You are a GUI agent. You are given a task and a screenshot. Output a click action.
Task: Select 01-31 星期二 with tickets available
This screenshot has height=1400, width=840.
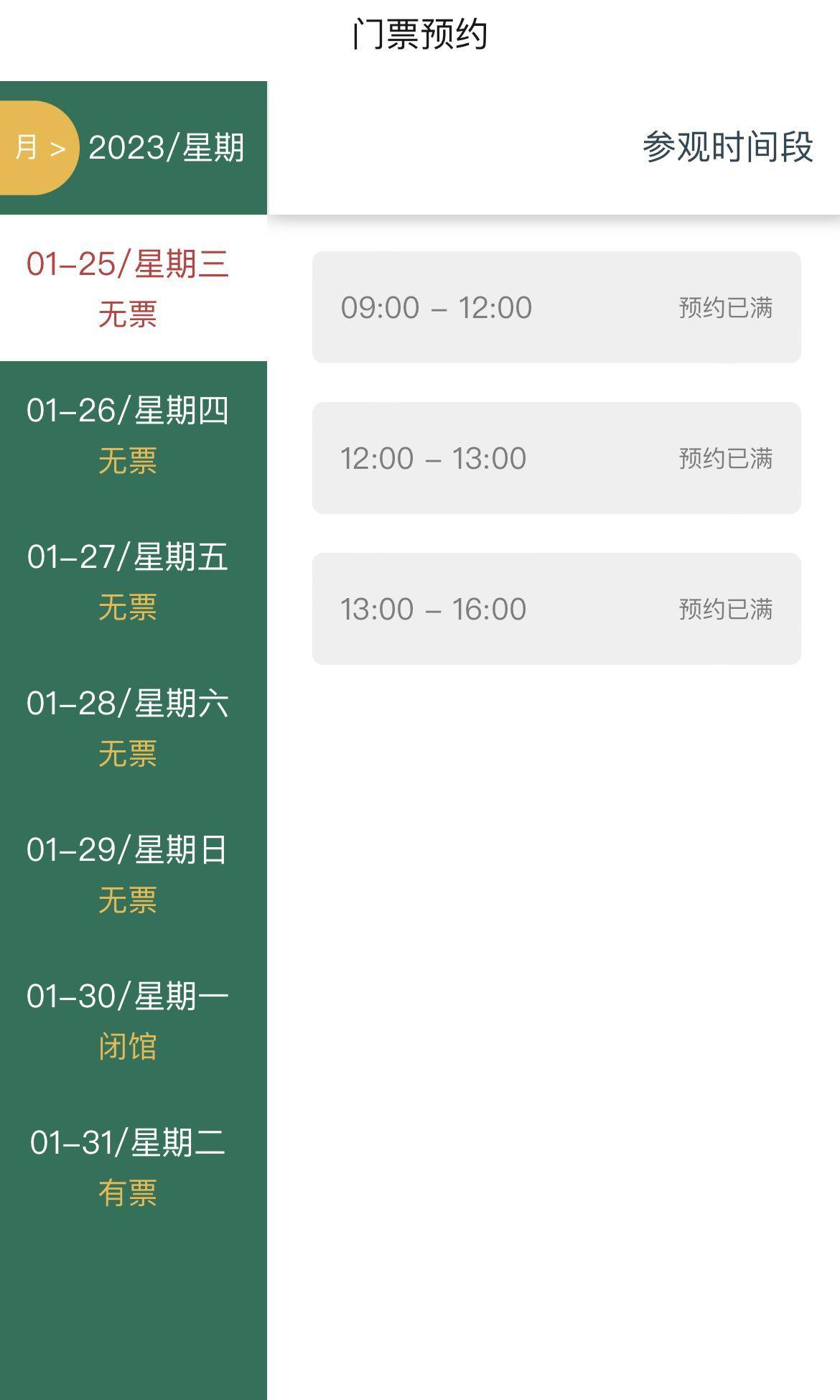(128, 1167)
